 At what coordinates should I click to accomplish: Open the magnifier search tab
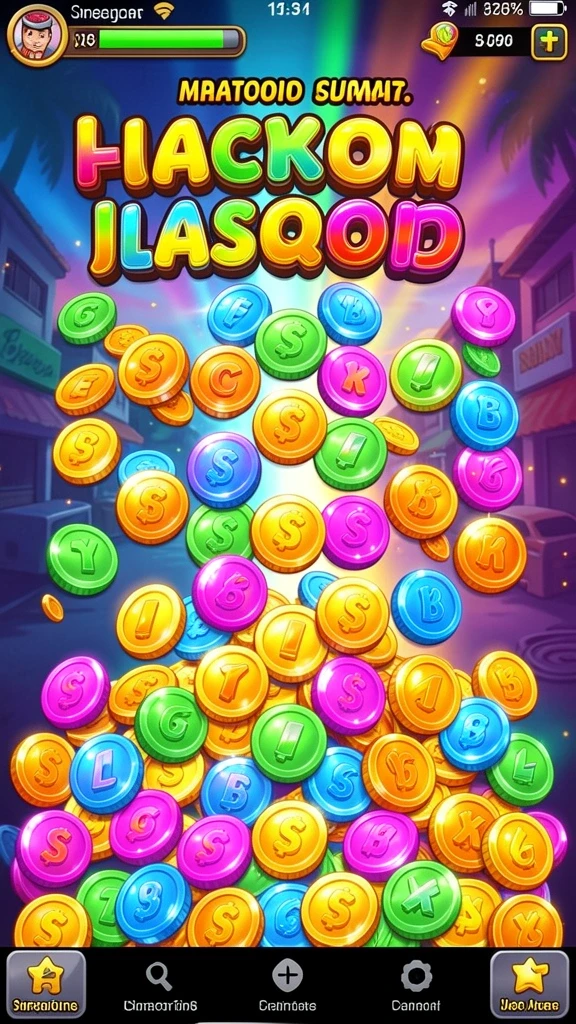(x=159, y=985)
